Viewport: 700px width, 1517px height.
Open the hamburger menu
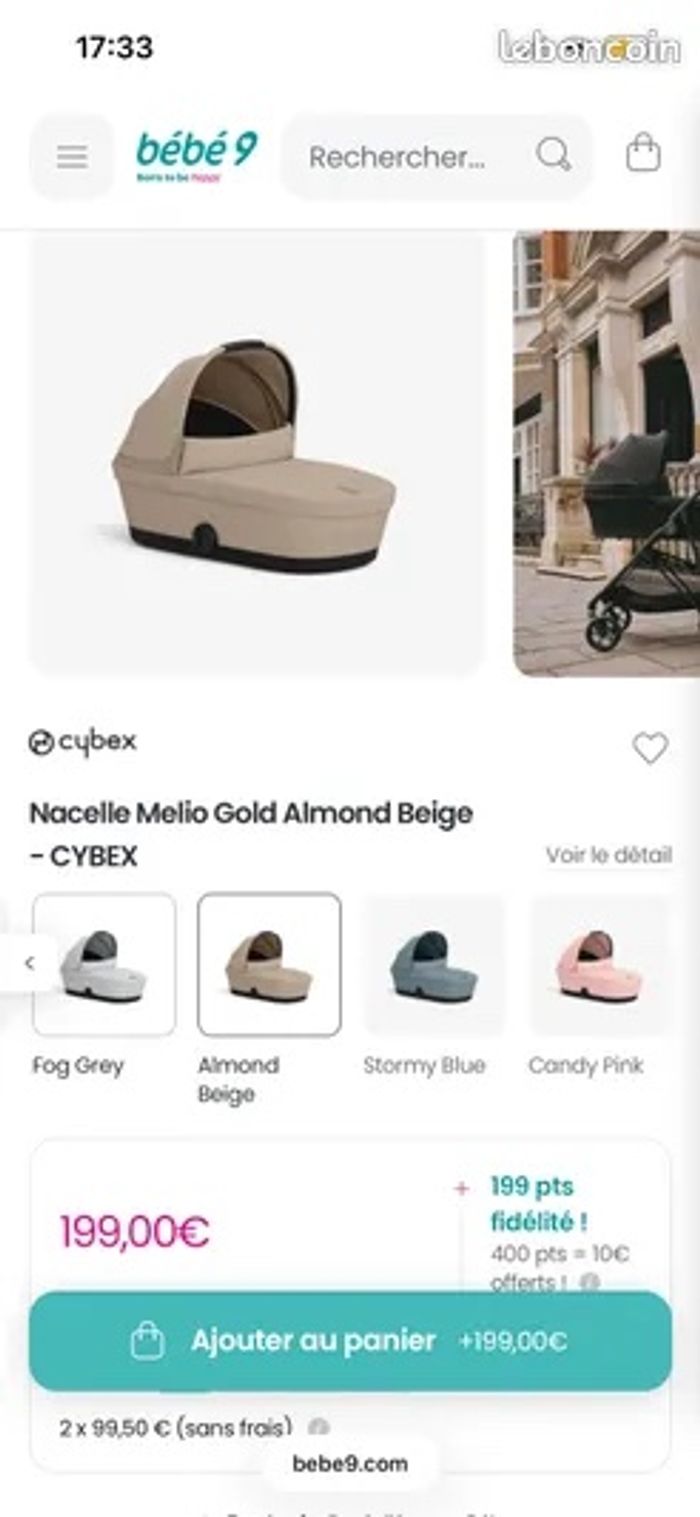click(72, 157)
